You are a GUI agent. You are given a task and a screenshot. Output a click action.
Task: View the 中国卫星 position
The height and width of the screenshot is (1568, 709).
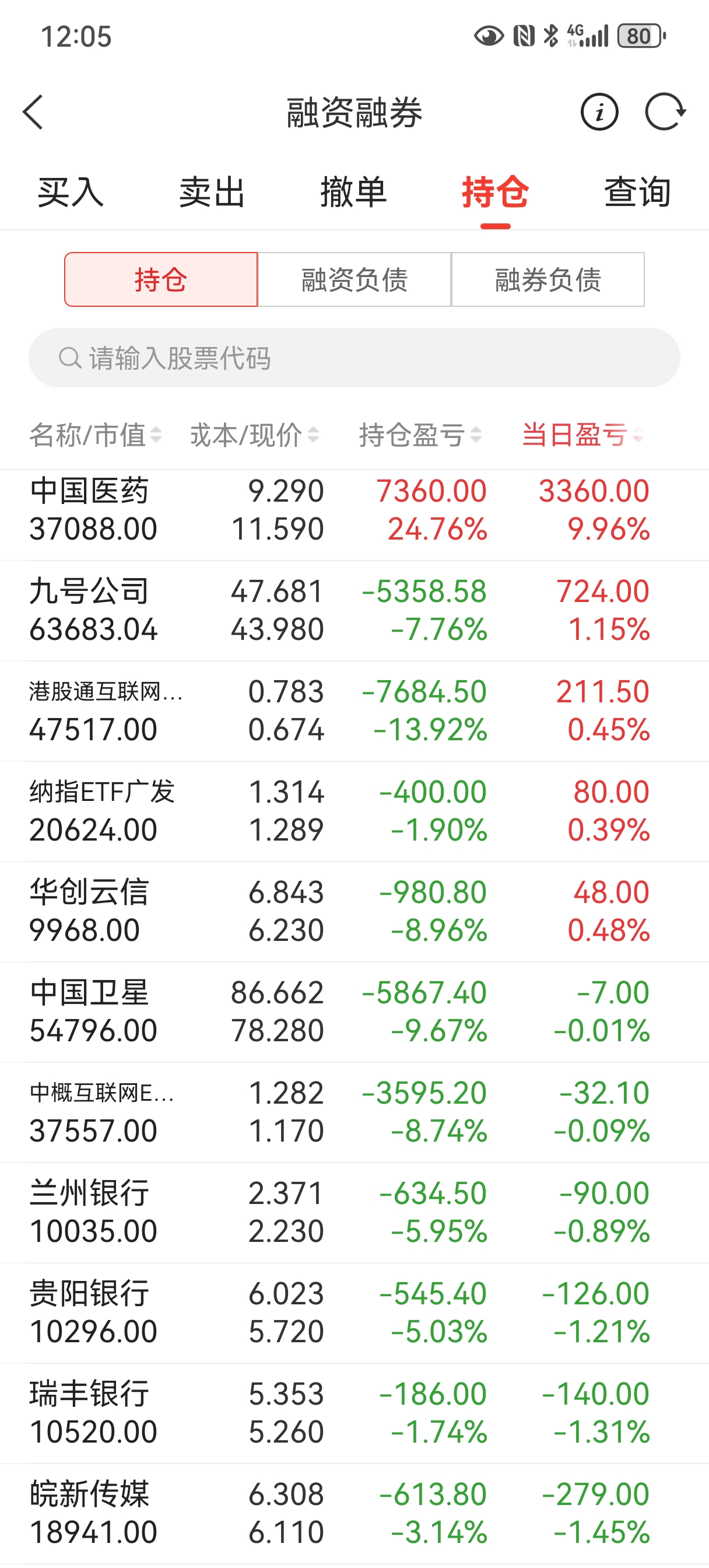coord(354,1012)
